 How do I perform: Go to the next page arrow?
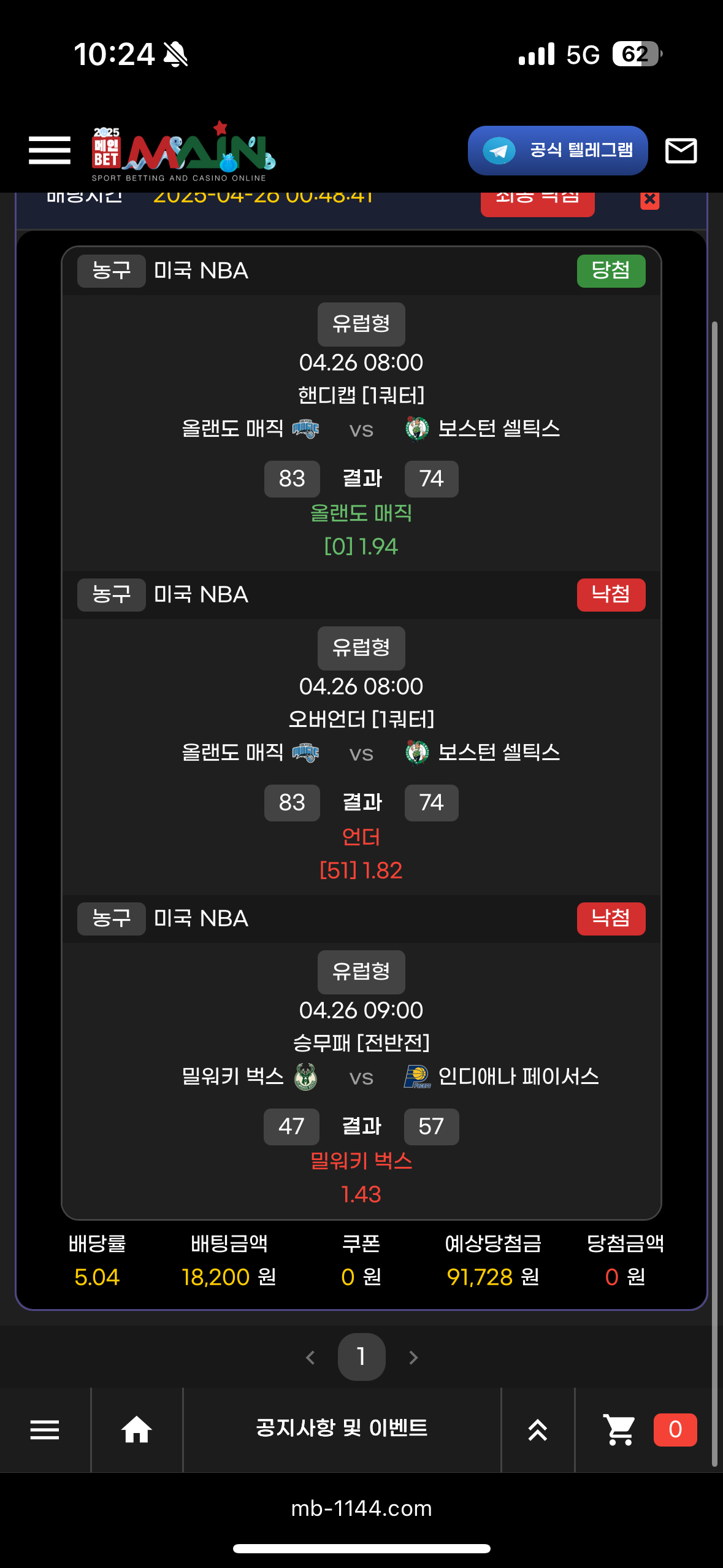413,1358
